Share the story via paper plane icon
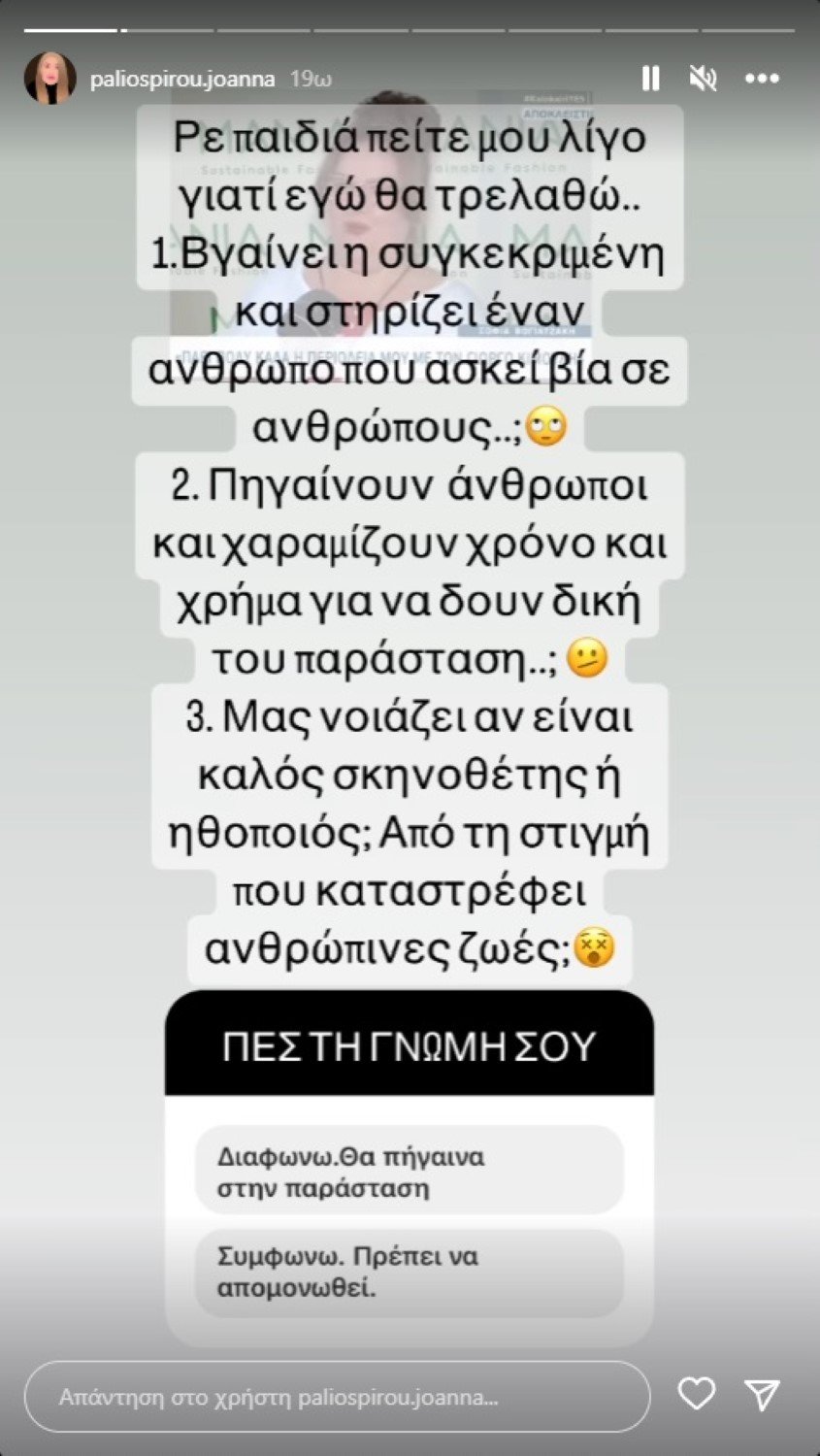Viewport: 820px width, 1456px height. [763, 1395]
